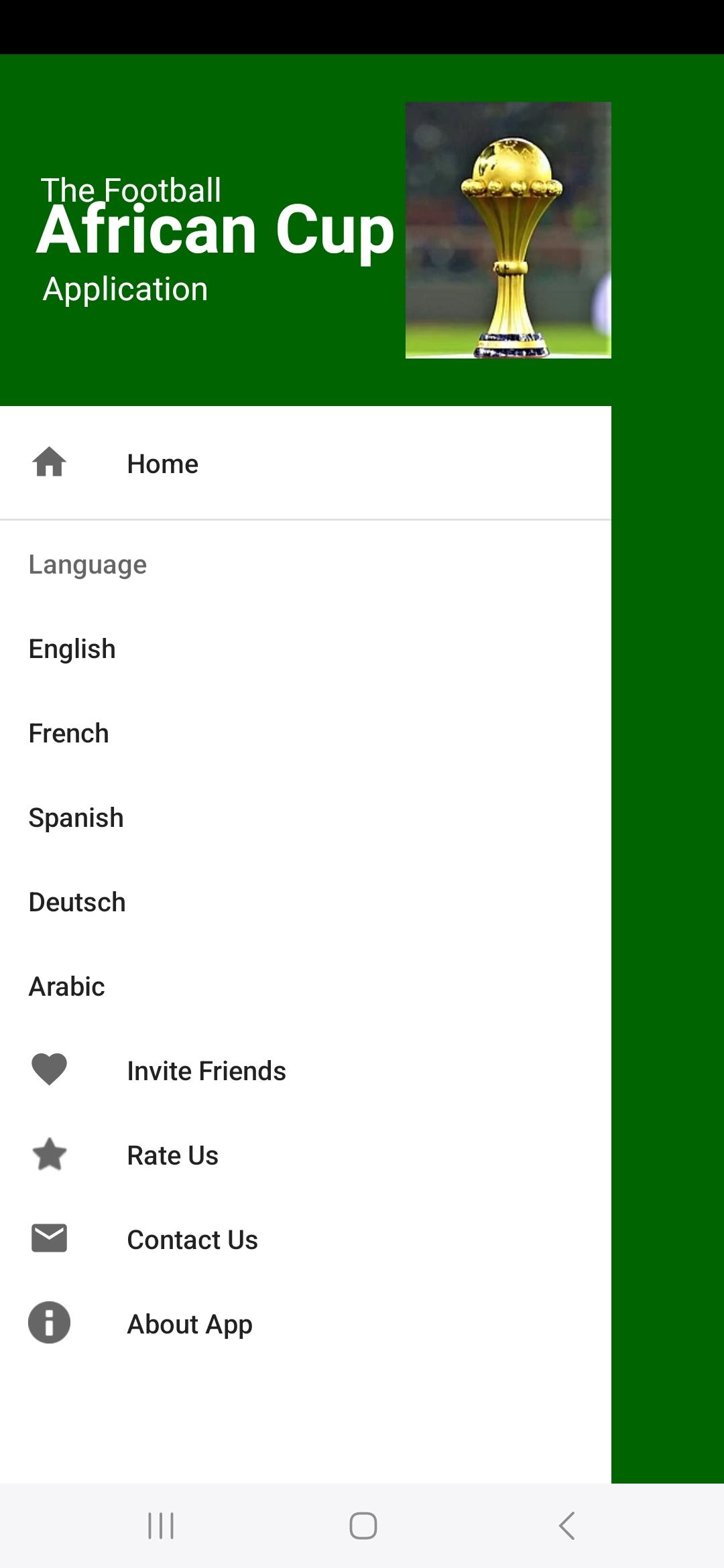This screenshot has height=1568, width=724.
Task: Open Invite Friends
Action: (x=306, y=1071)
